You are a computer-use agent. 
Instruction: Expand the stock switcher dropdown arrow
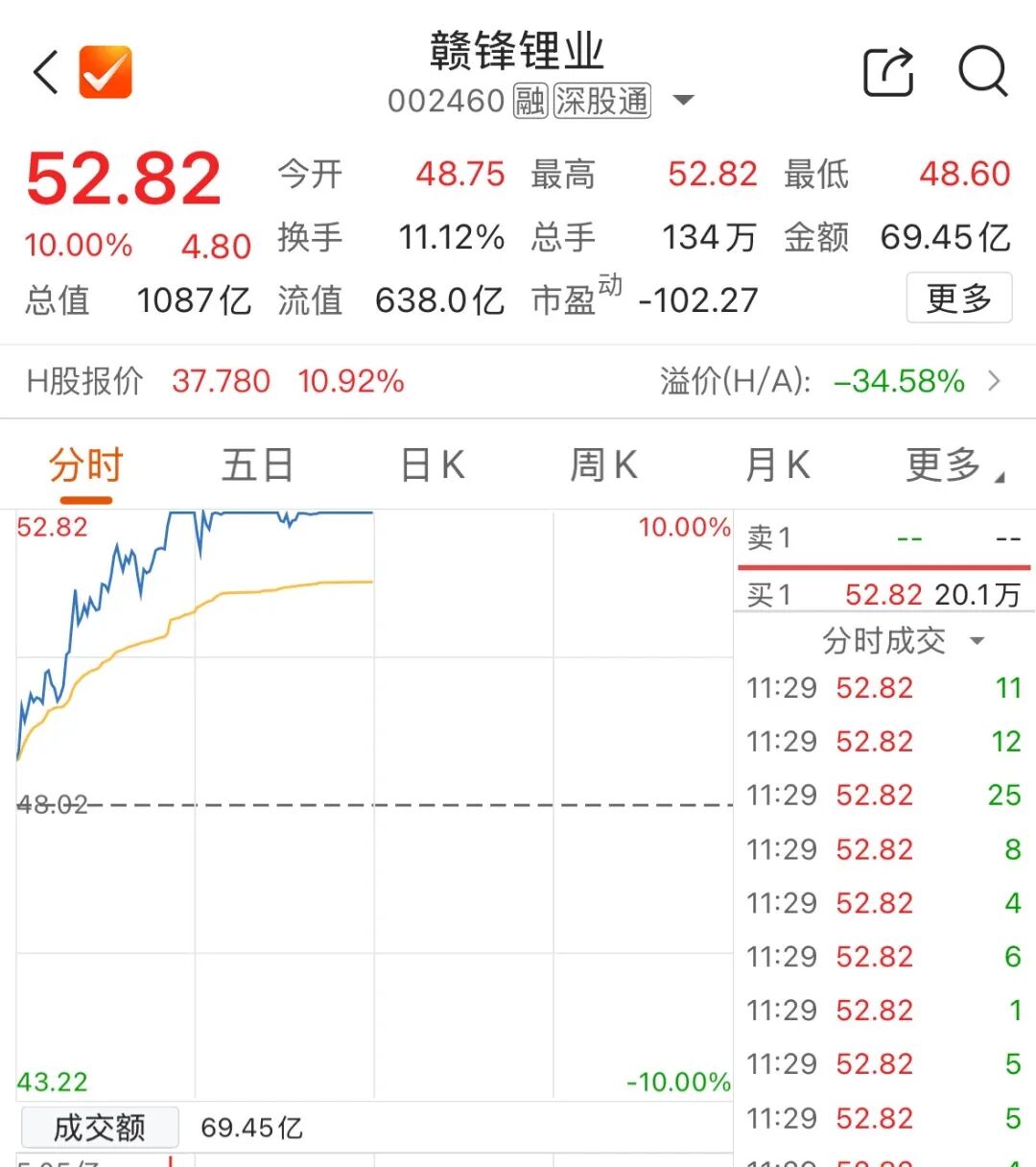683,101
